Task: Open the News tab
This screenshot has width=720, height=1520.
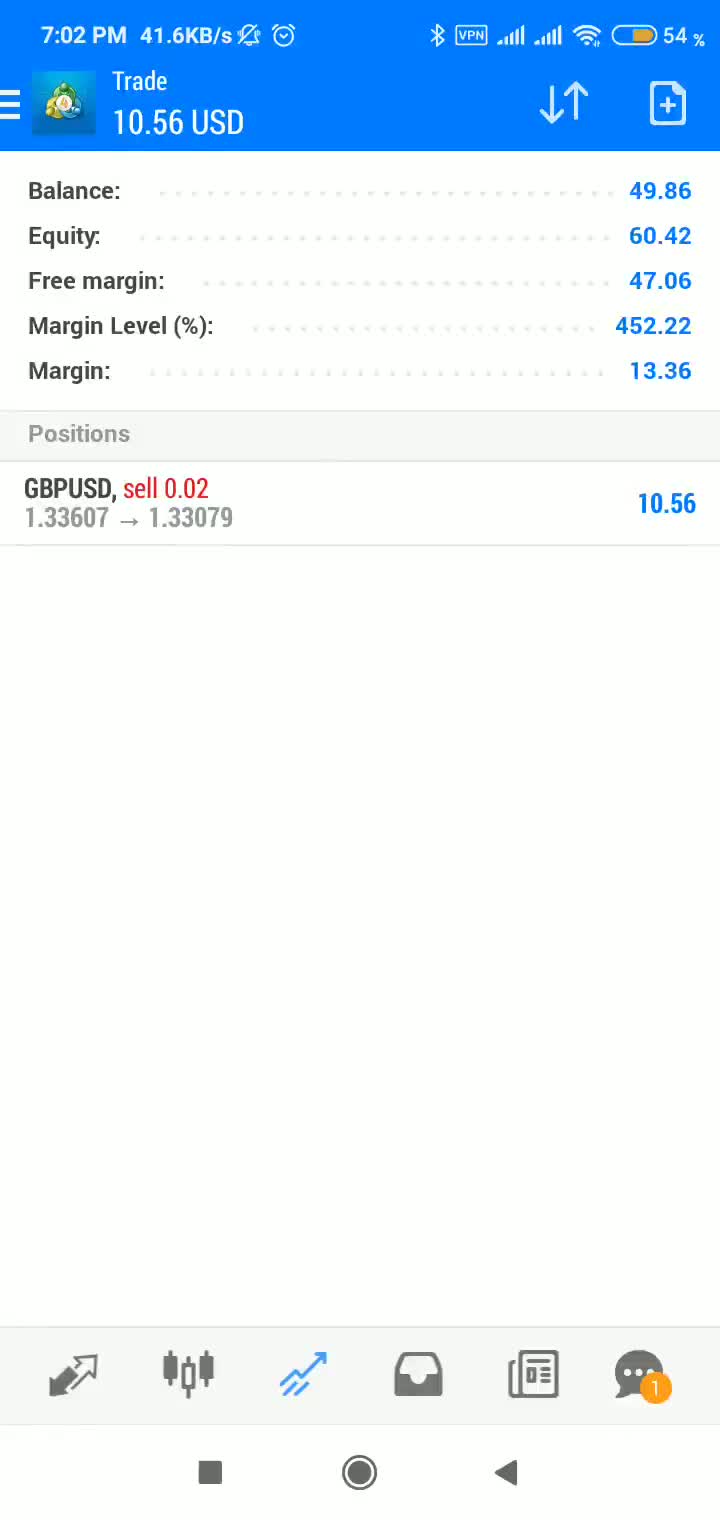Action: click(533, 1375)
